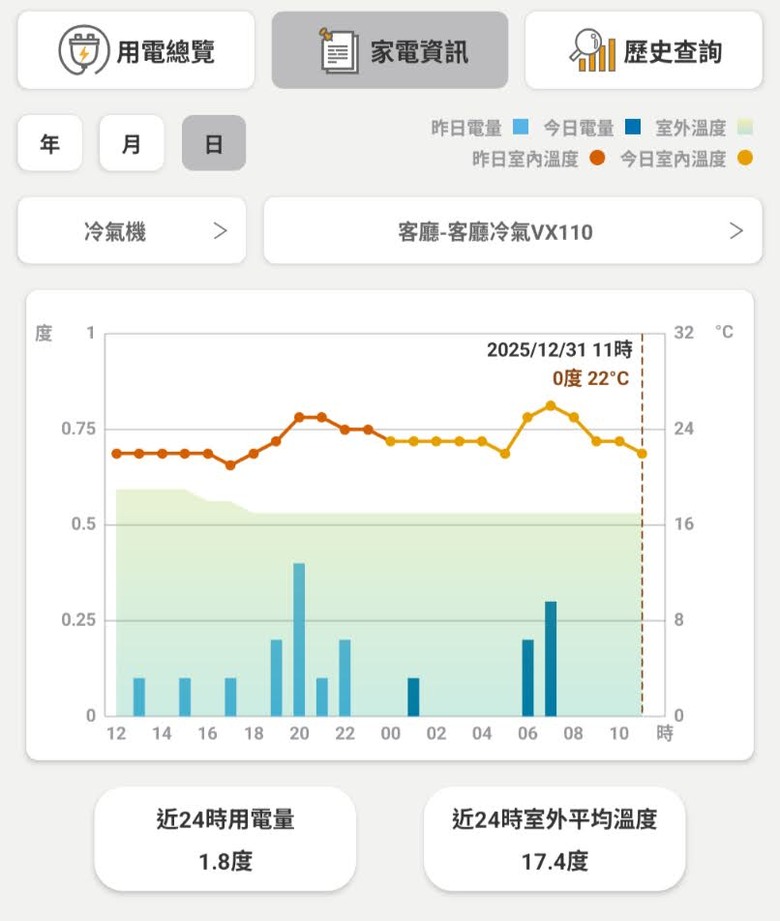Select the 日 daily view

coord(213,144)
